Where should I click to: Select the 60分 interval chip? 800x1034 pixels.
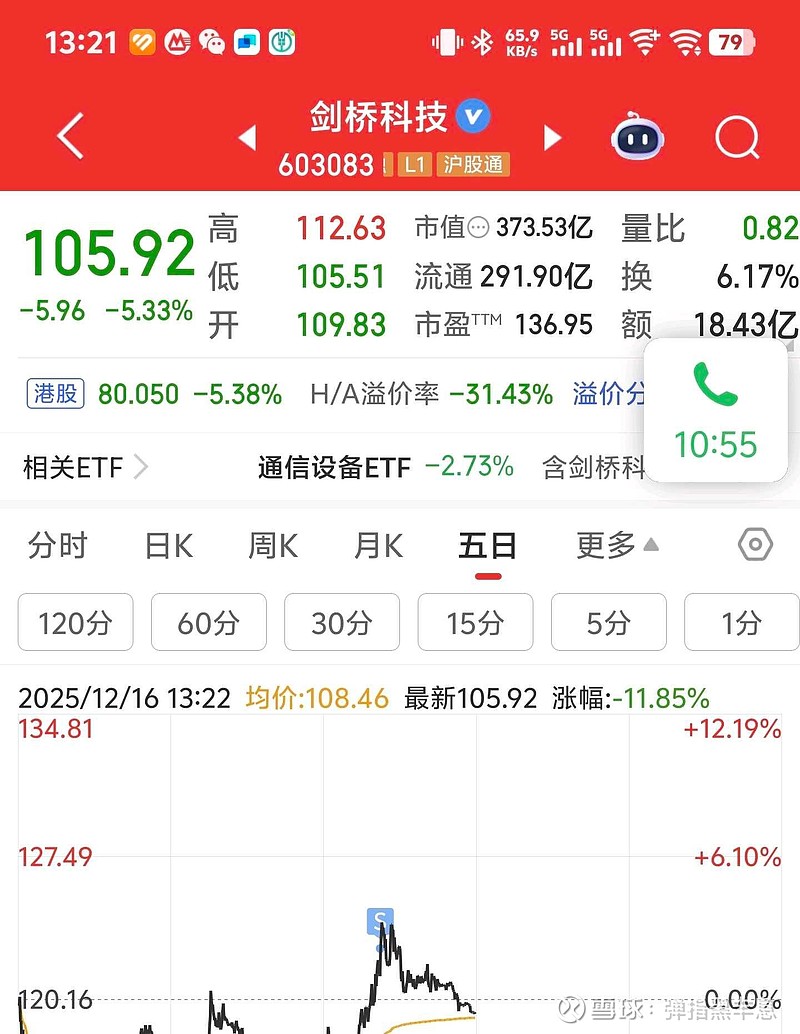209,623
